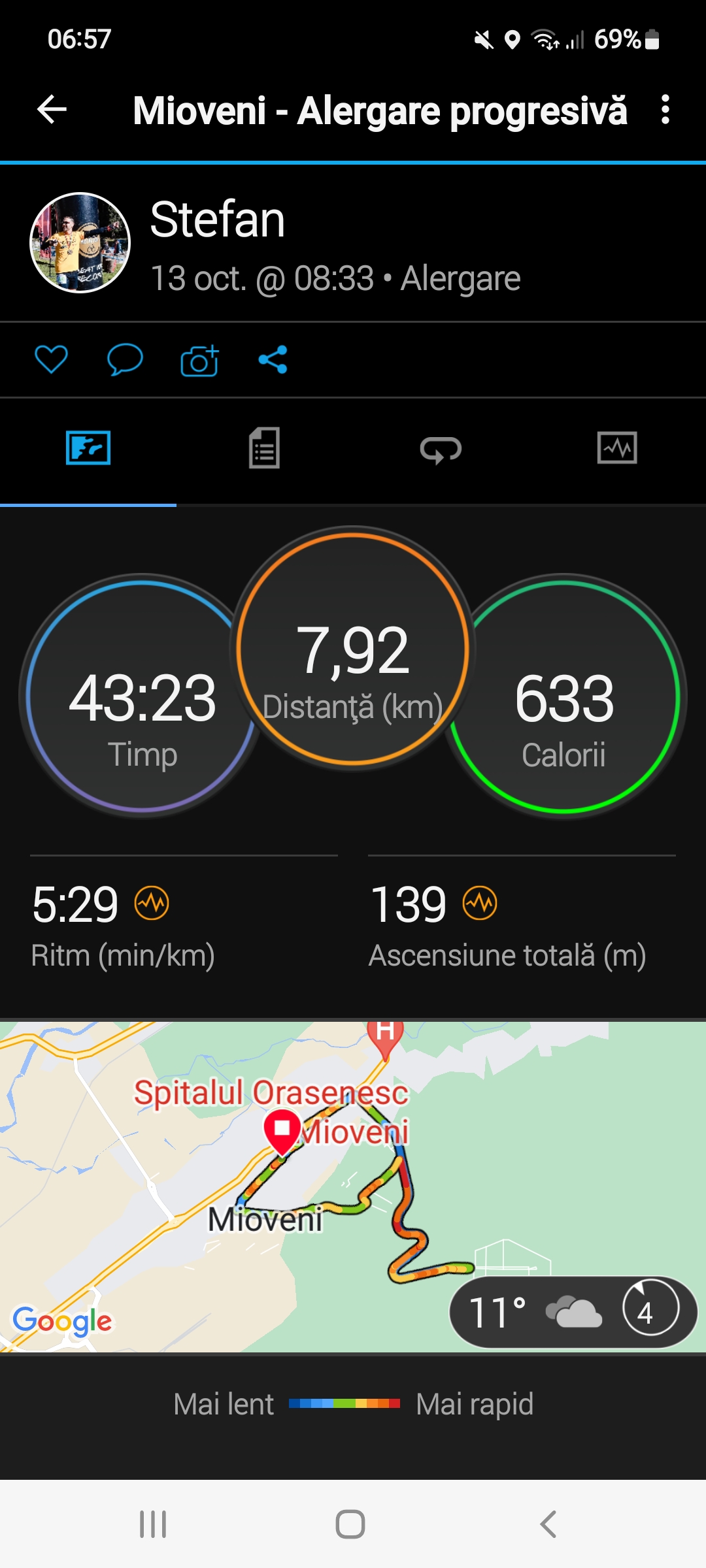Switch to the laps tab
The height and width of the screenshot is (1568, 706).
[441, 449]
